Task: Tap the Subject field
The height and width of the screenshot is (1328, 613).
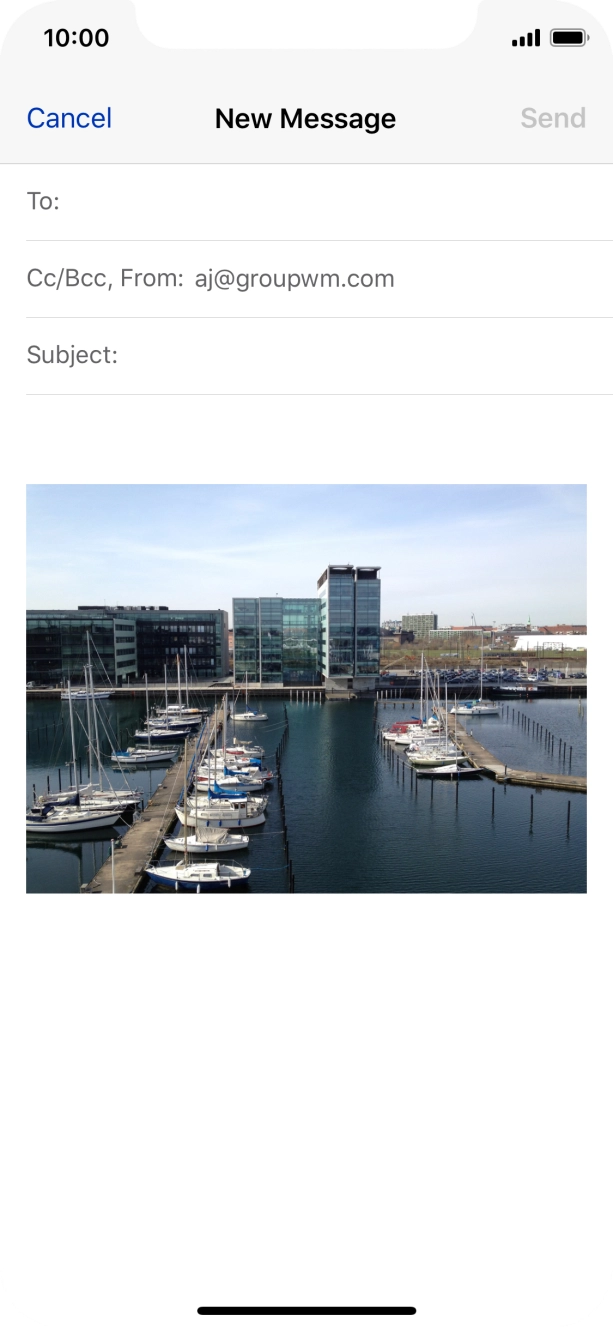Action: tap(319, 356)
